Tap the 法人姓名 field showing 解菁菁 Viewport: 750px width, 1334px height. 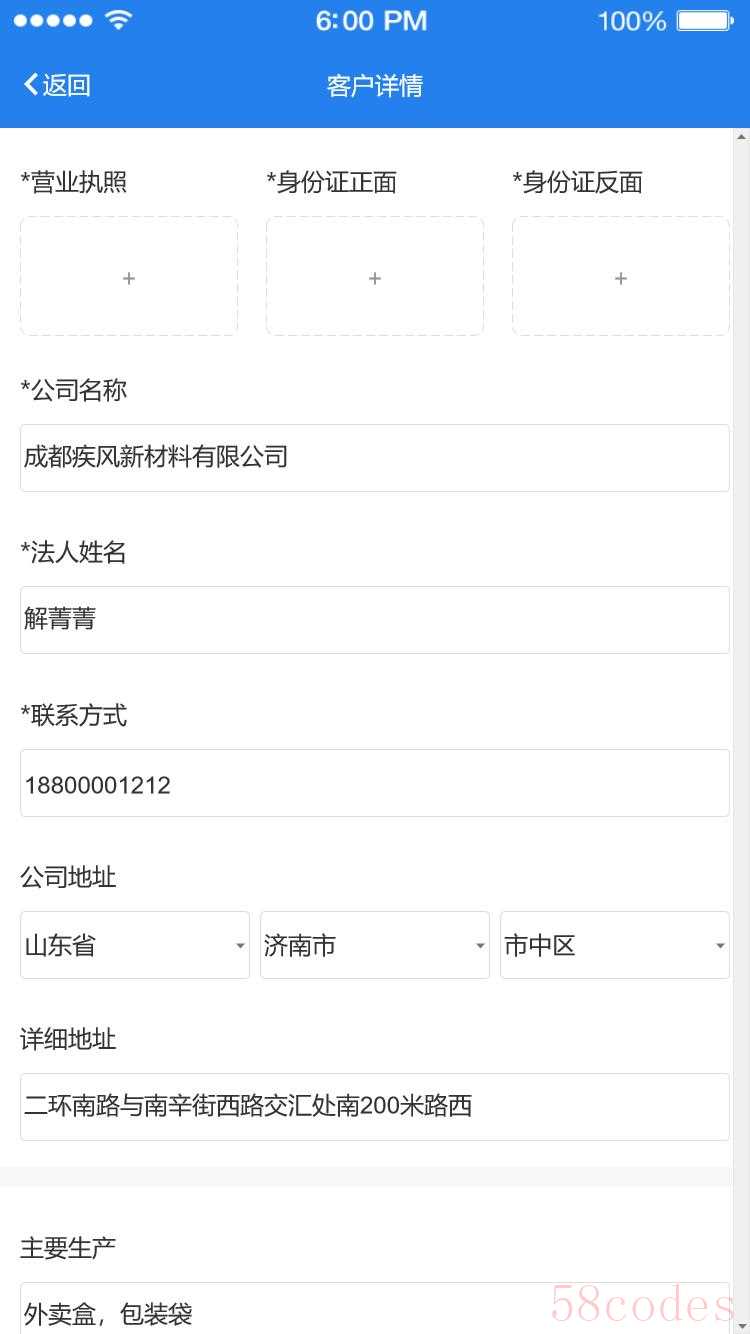[x=375, y=620]
